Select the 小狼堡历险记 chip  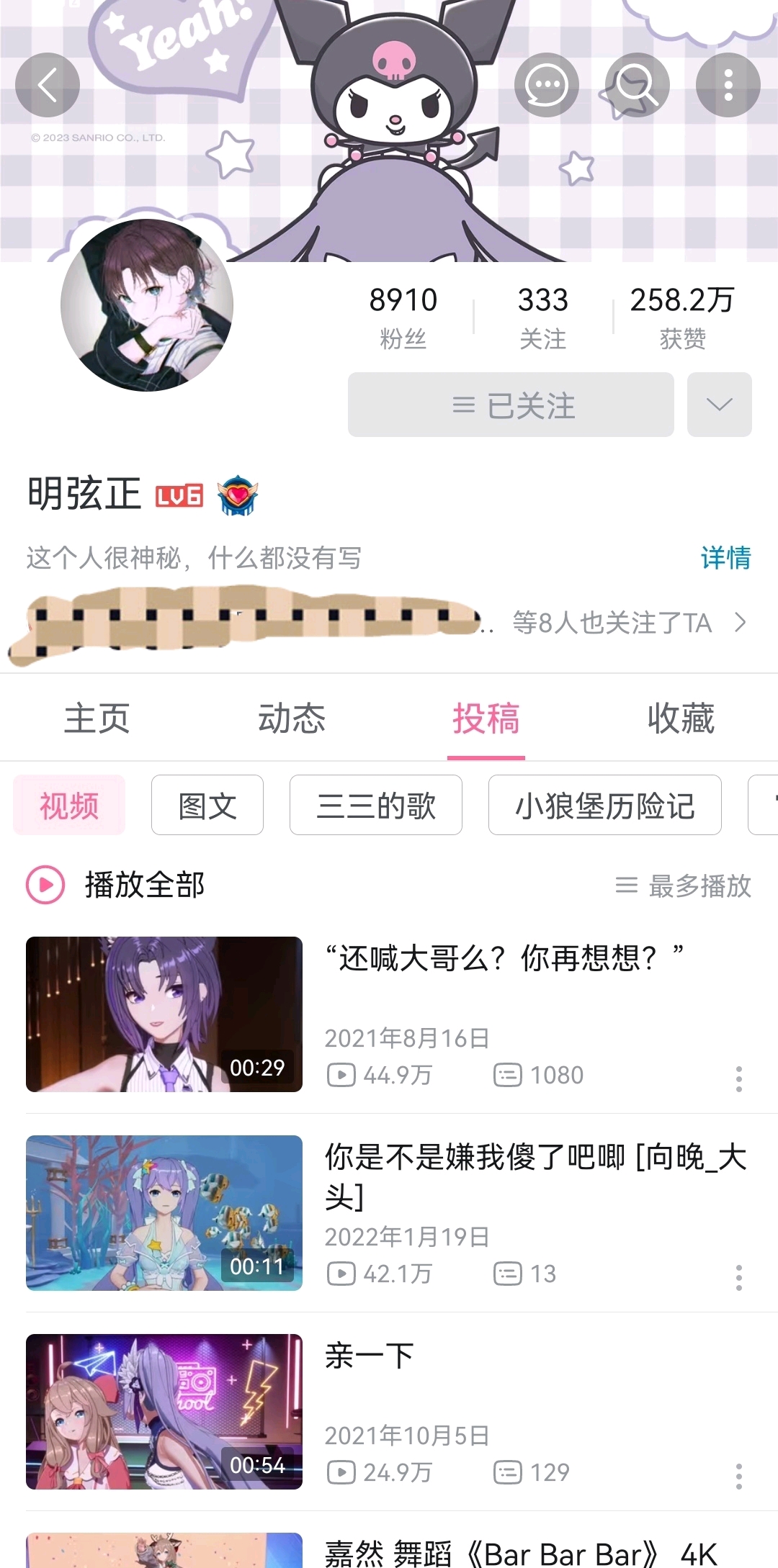604,805
